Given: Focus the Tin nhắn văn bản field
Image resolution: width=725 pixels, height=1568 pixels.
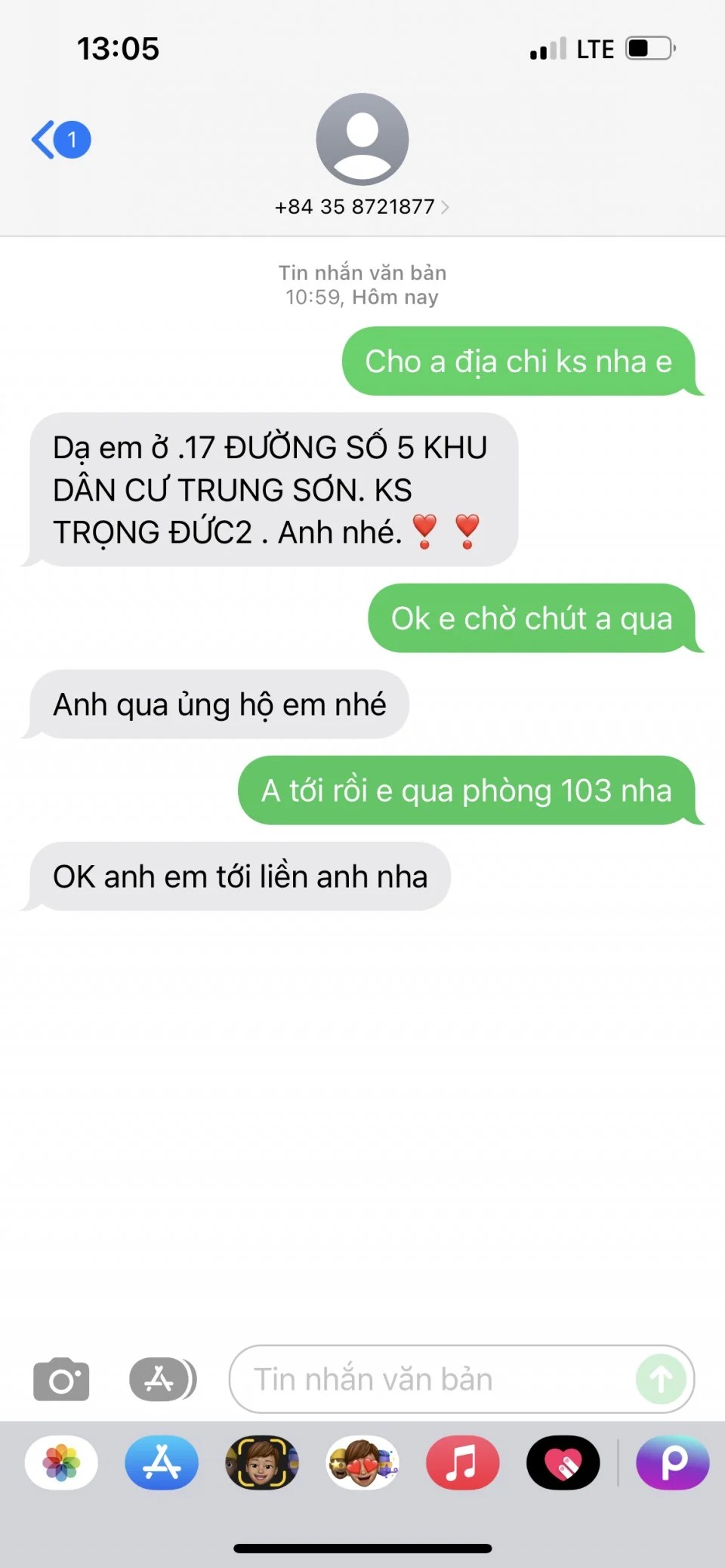Looking at the screenshot, I should tap(430, 1379).
